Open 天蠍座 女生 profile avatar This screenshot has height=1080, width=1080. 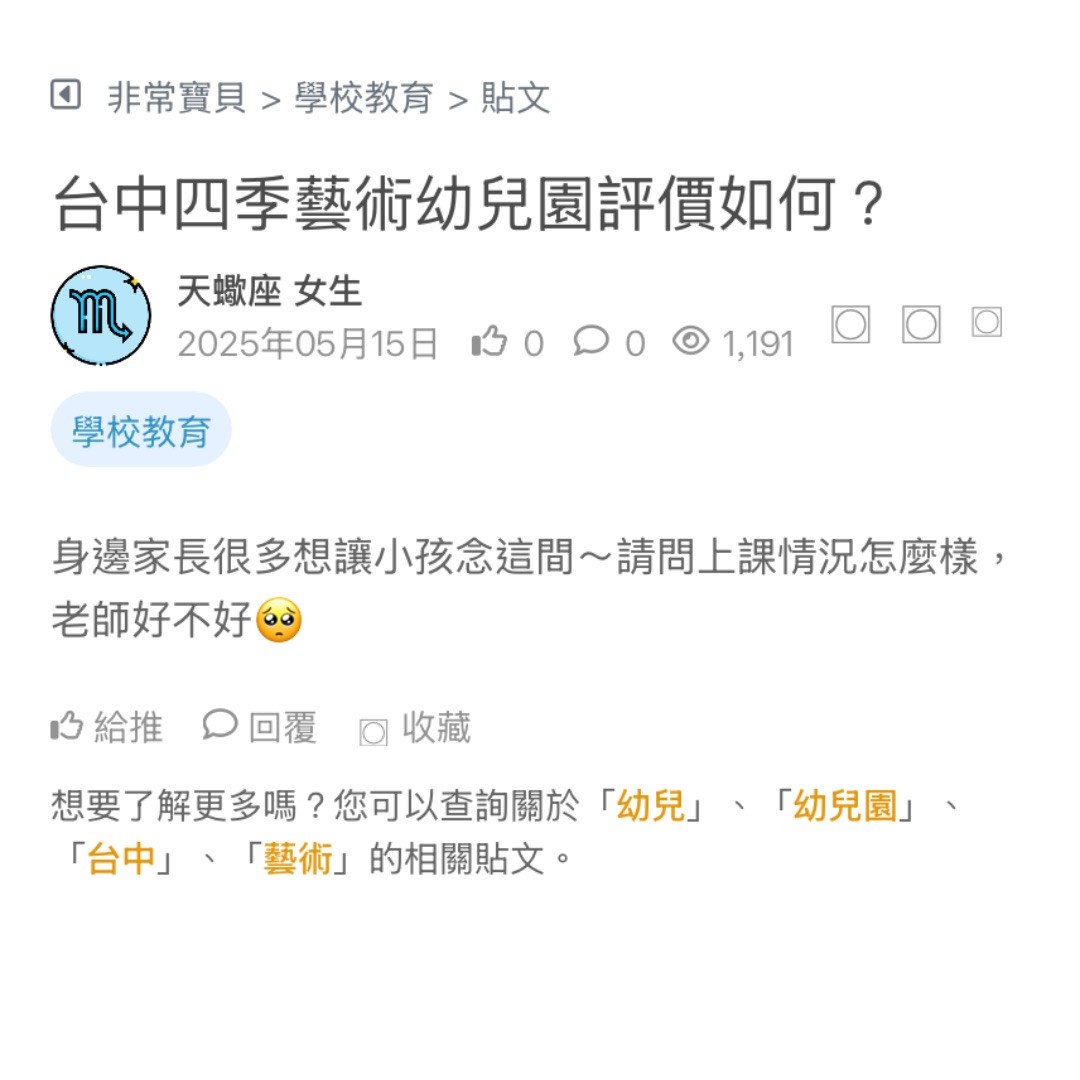click(x=100, y=316)
